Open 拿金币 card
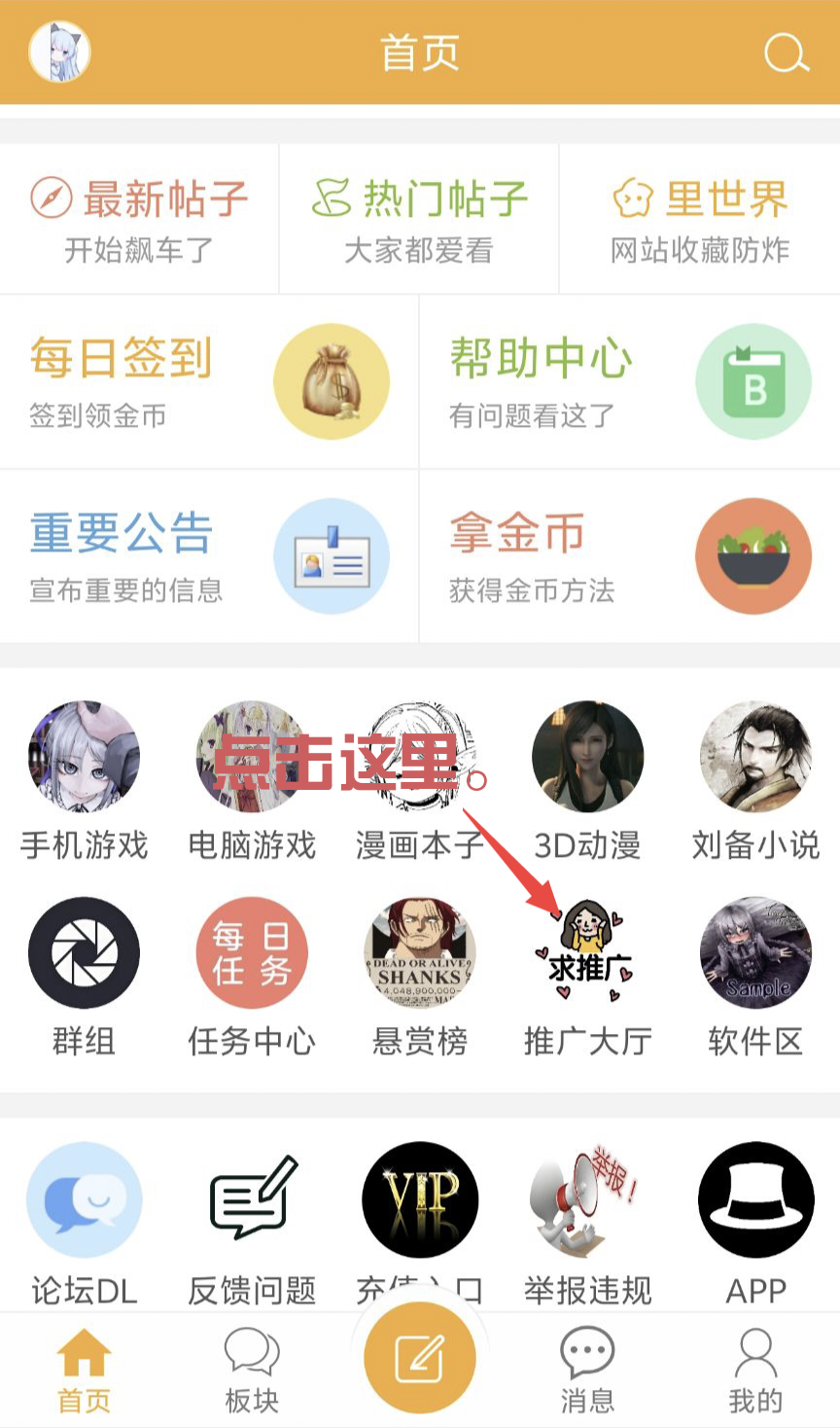This screenshot has width=840, height=1428. pos(629,556)
